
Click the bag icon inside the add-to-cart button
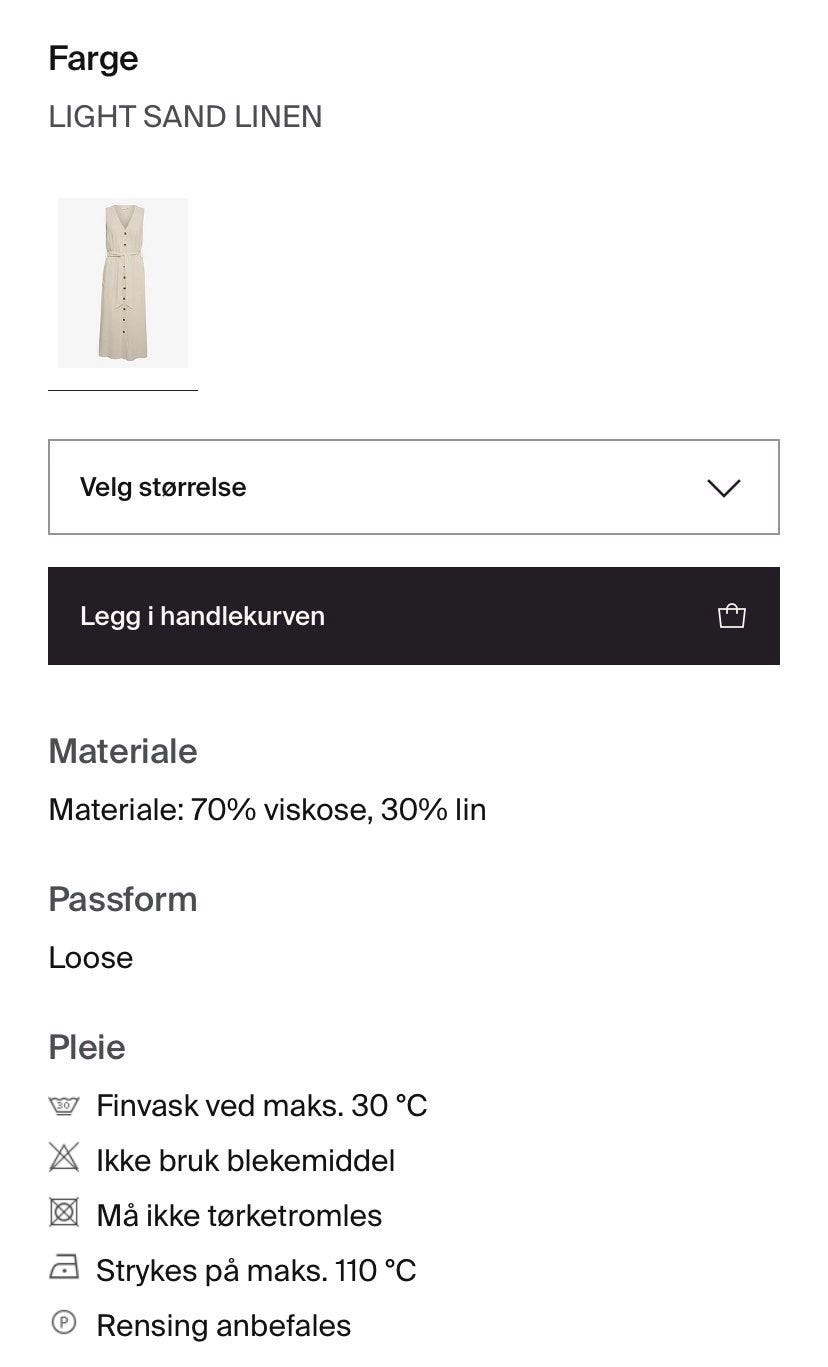[x=732, y=616]
